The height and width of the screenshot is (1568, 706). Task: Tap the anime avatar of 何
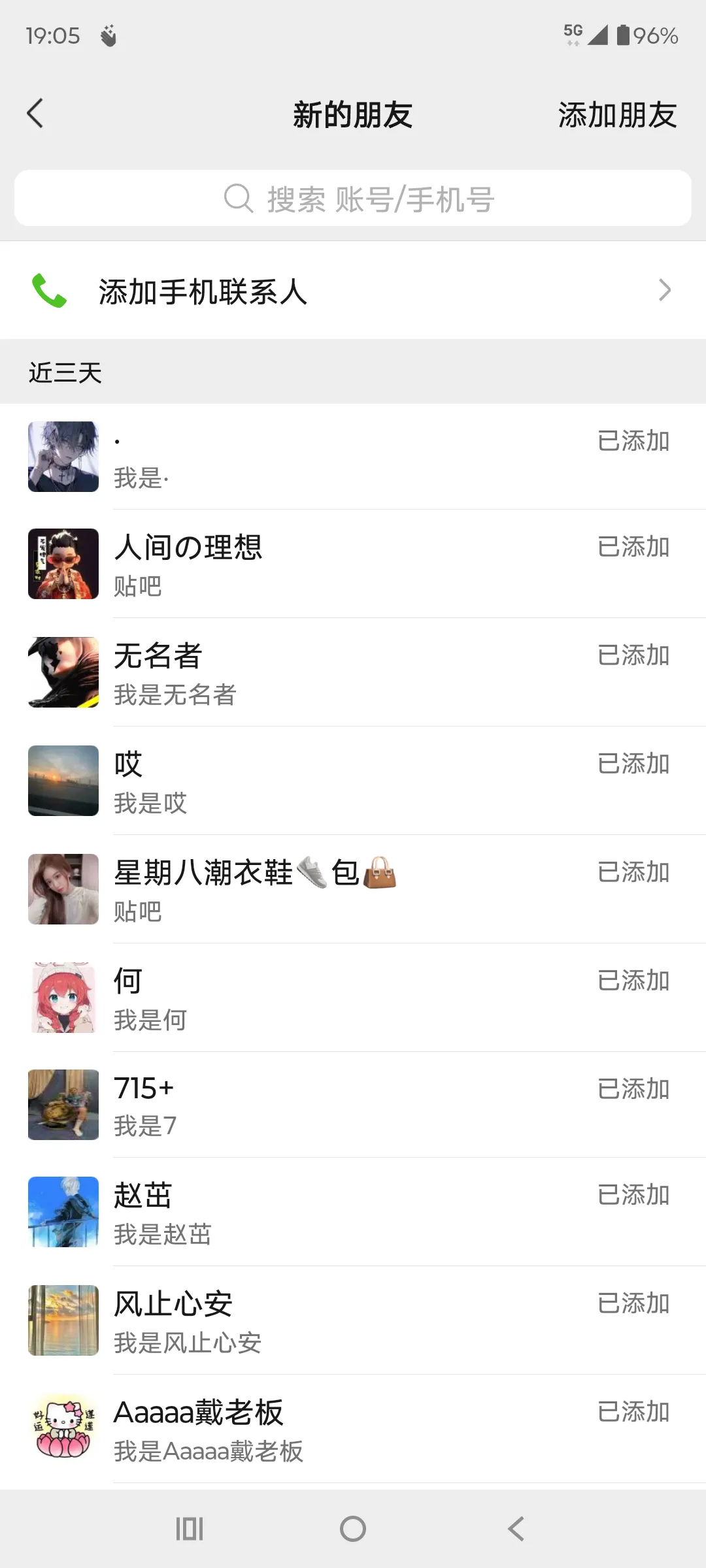[63, 996]
